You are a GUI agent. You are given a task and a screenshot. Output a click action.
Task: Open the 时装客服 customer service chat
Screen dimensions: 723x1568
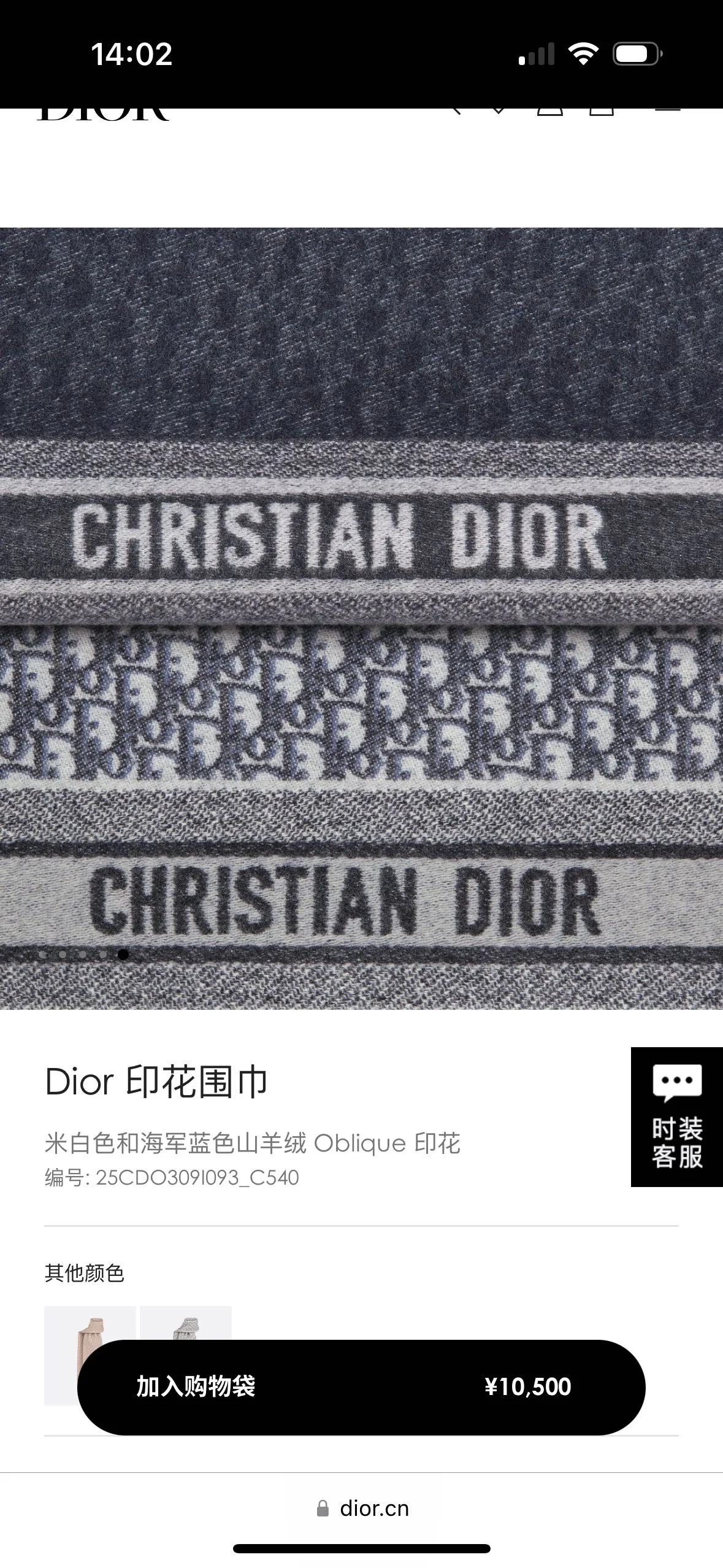click(x=677, y=1117)
